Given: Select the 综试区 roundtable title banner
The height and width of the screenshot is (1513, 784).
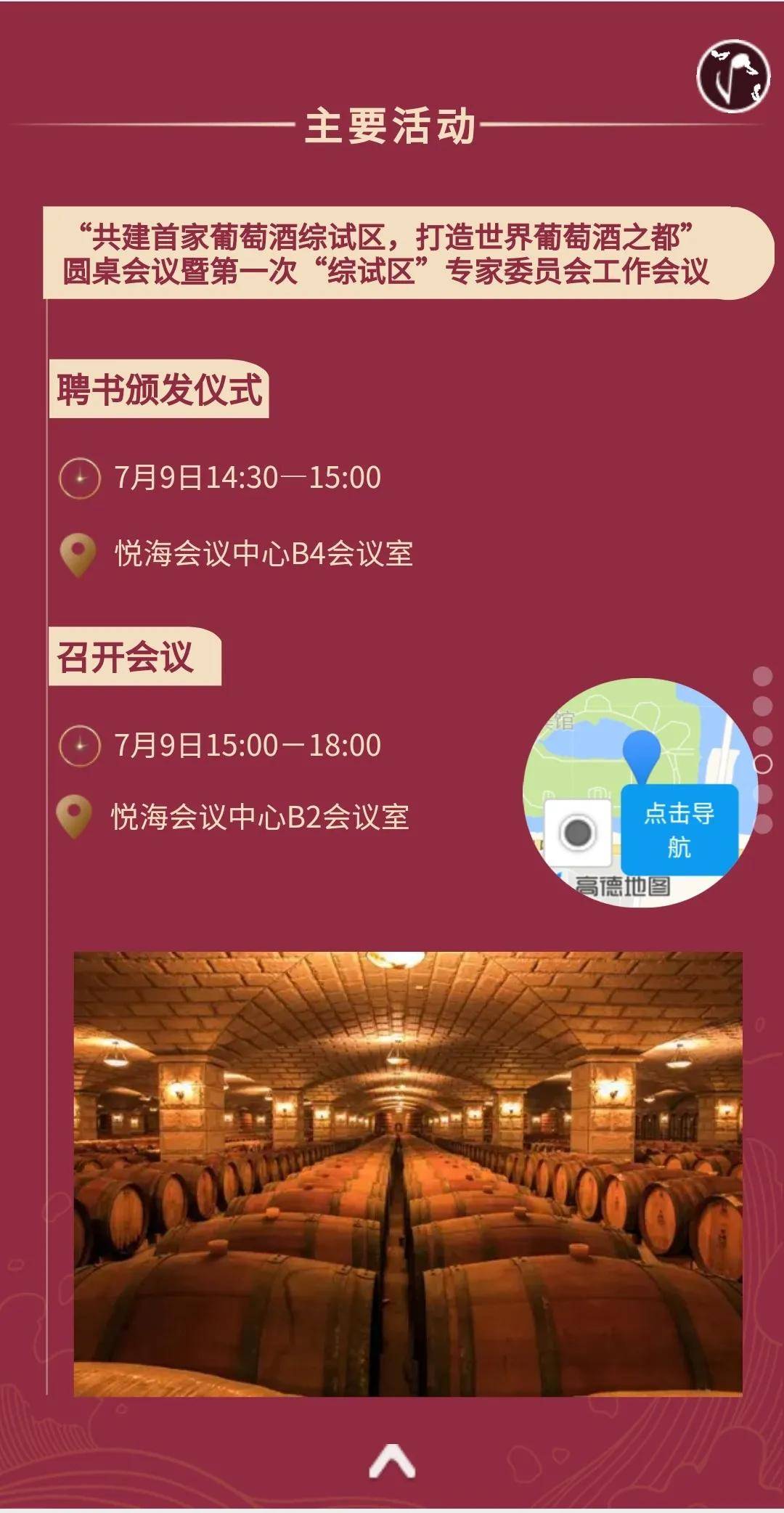Looking at the screenshot, I should (392, 252).
